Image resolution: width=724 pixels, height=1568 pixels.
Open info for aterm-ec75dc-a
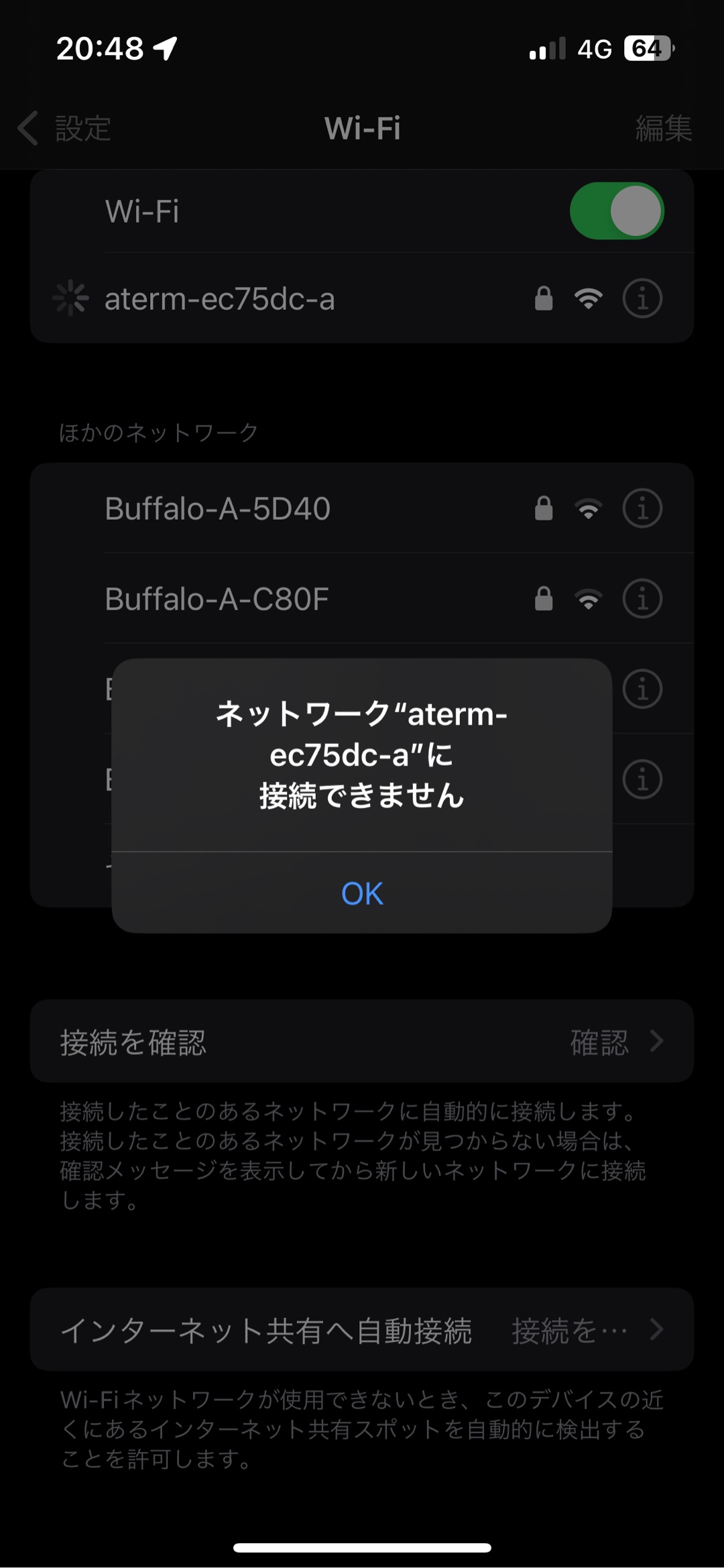point(642,298)
